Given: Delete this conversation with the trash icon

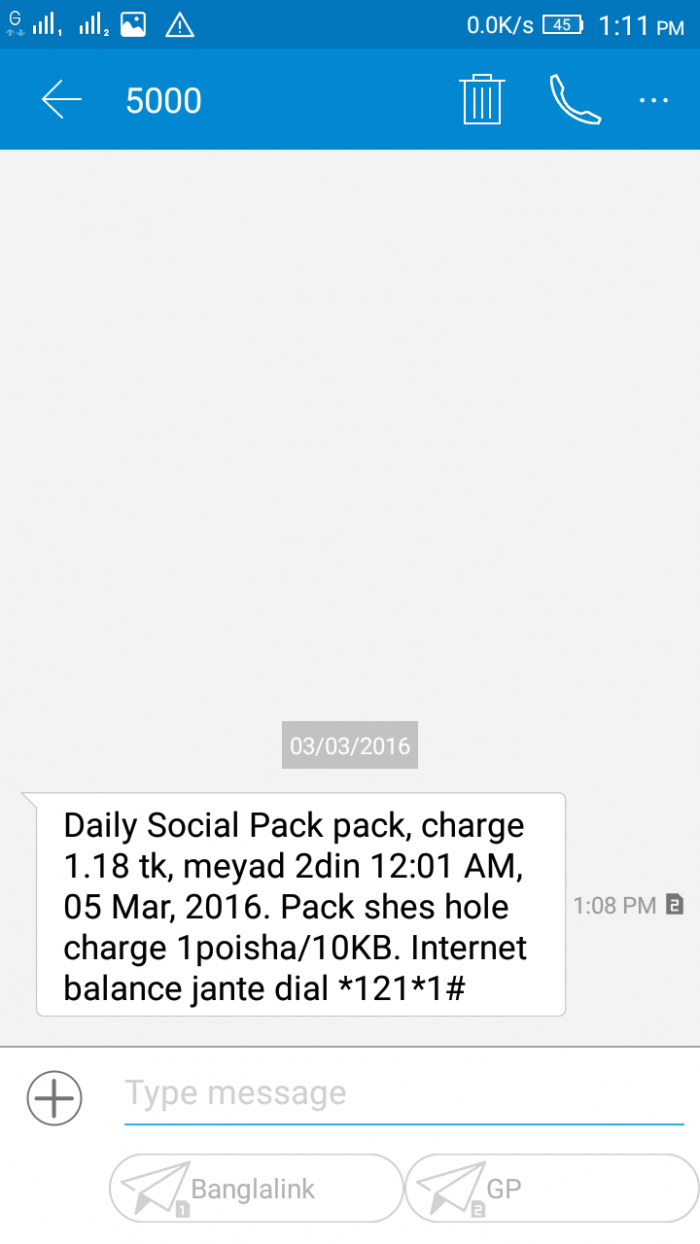Looking at the screenshot, I should (x=480, y=100).
